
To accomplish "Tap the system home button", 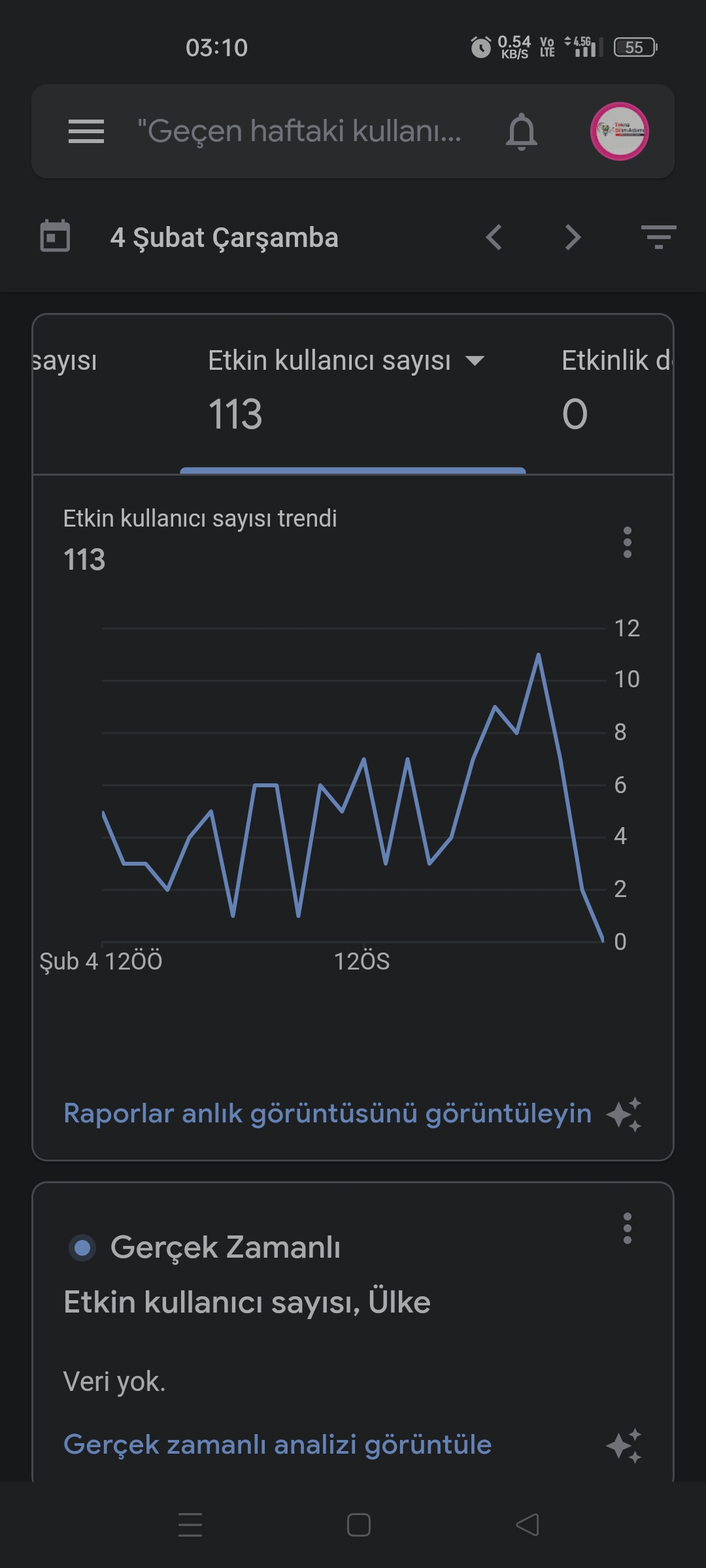I will click(359, 1525).
